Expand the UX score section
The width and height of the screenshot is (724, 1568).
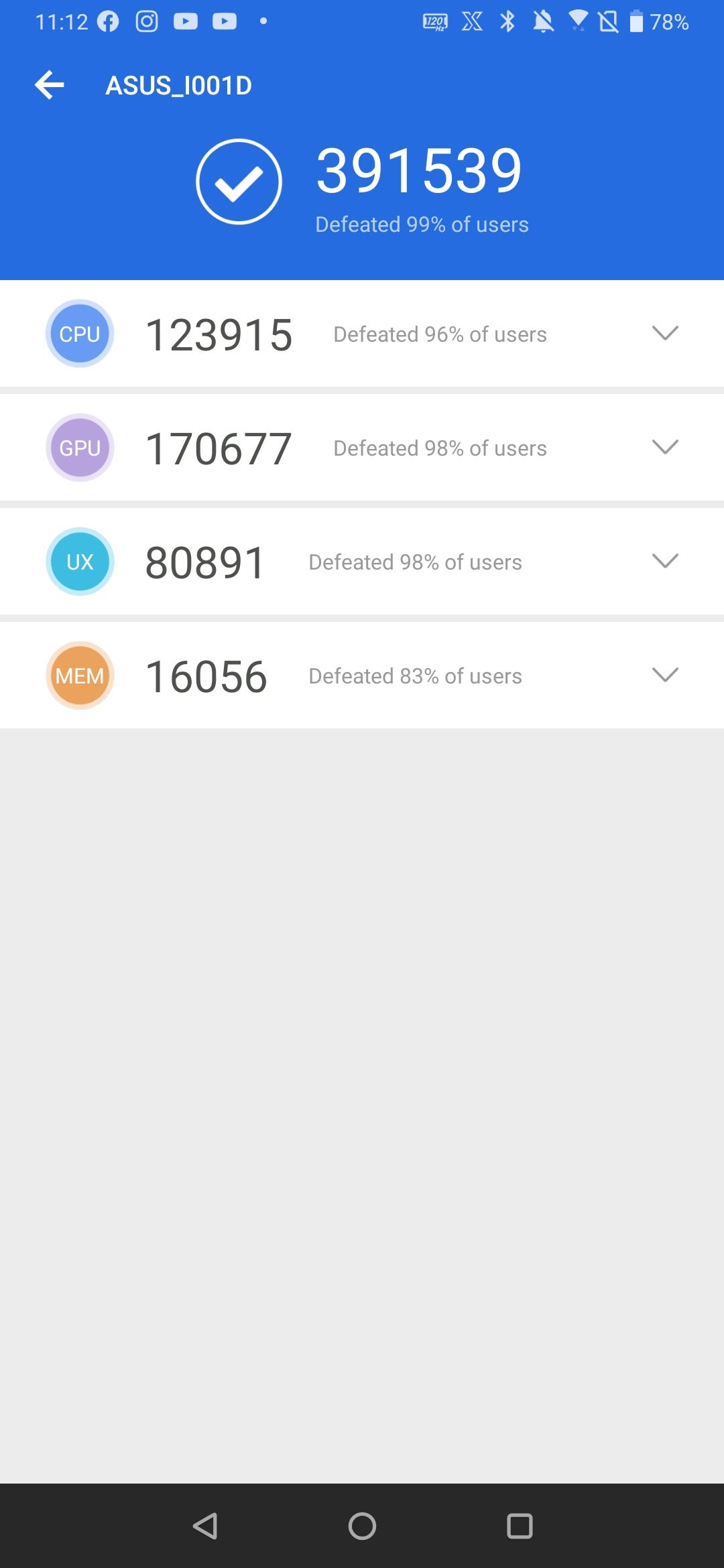pyautogui.click(x=665, y=561)
